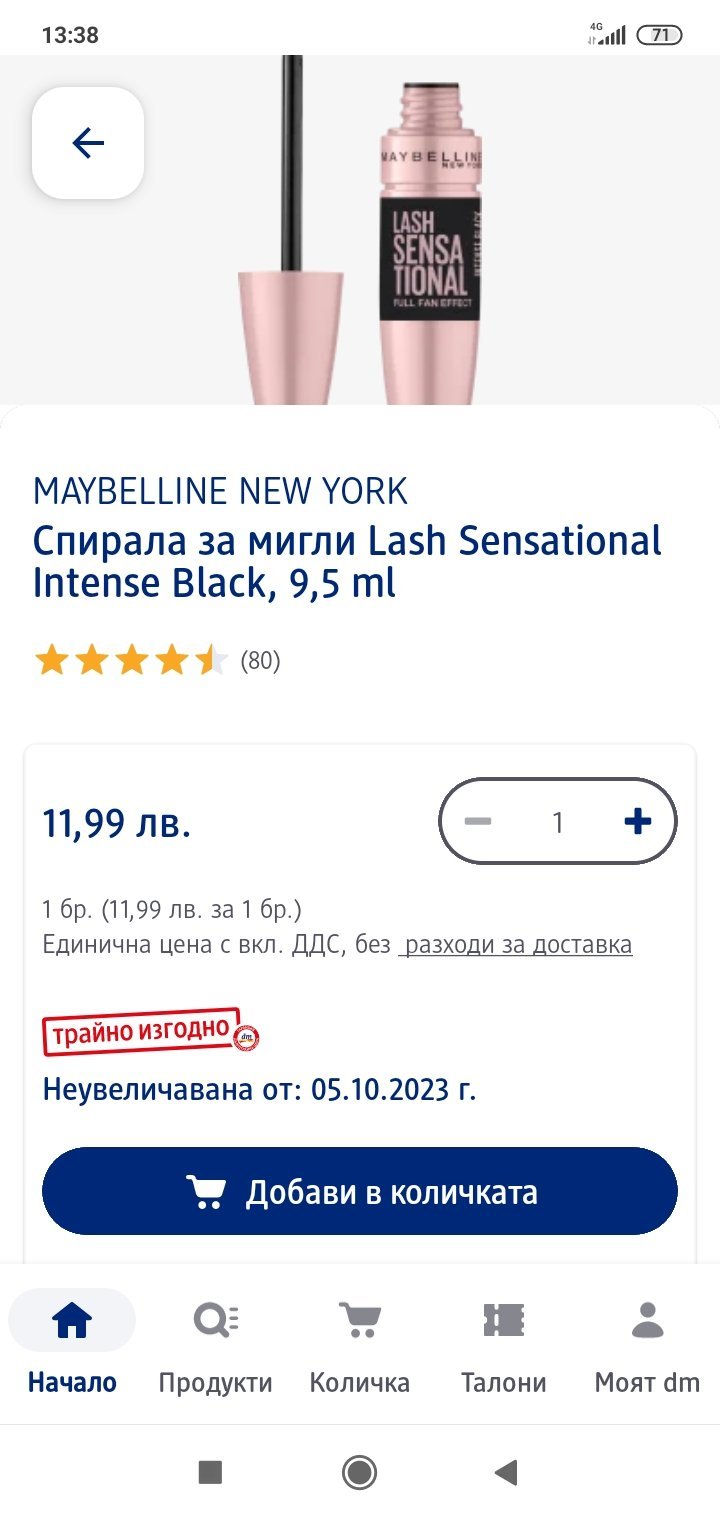720x1520 pixels.
Task: Decrease quantity with the minus button
Action: (x=478, y=822)
